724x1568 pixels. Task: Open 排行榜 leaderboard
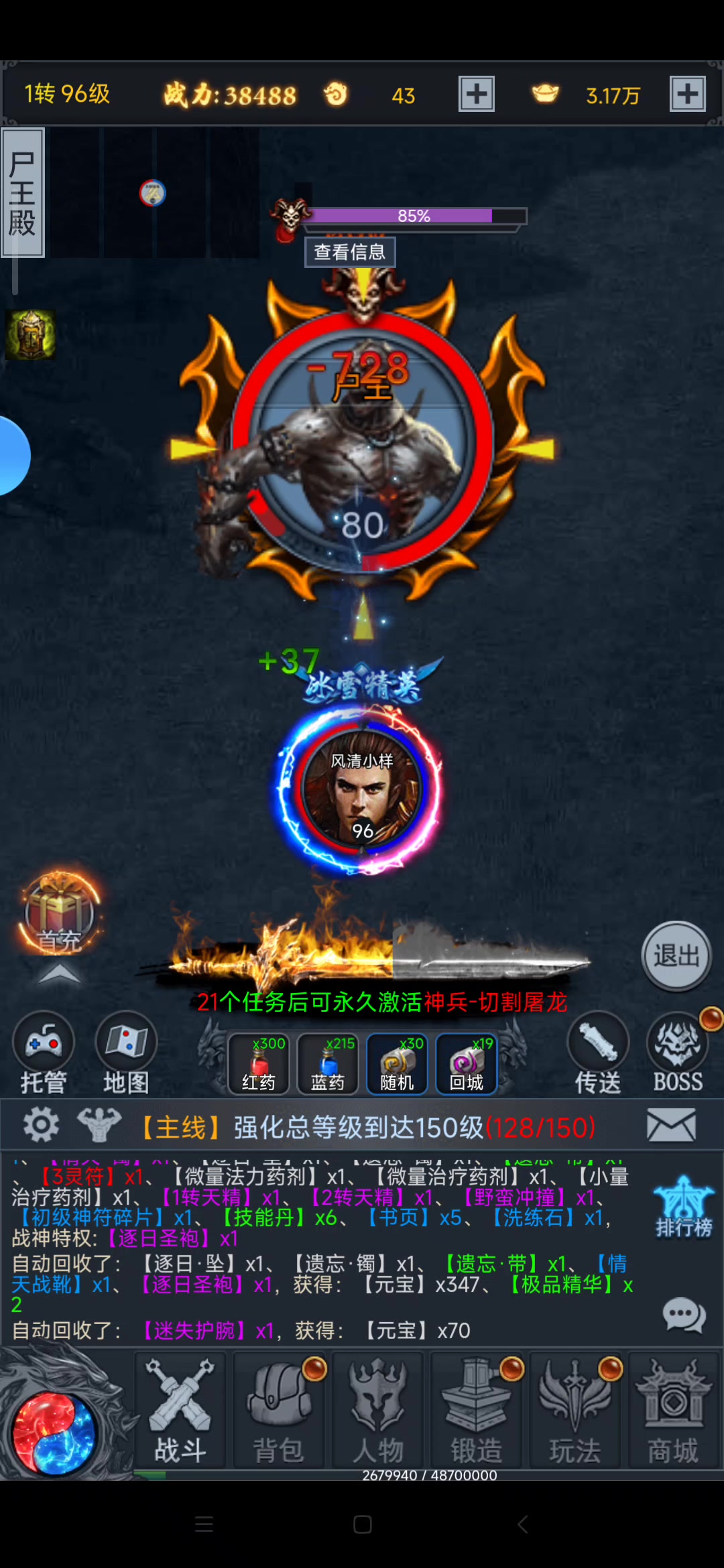[x=683, y=1207]
